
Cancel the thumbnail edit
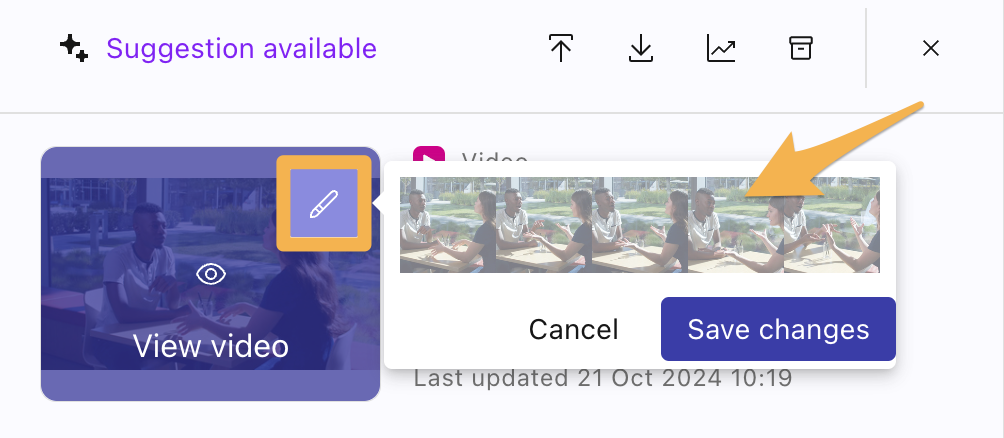pos(573,329)
